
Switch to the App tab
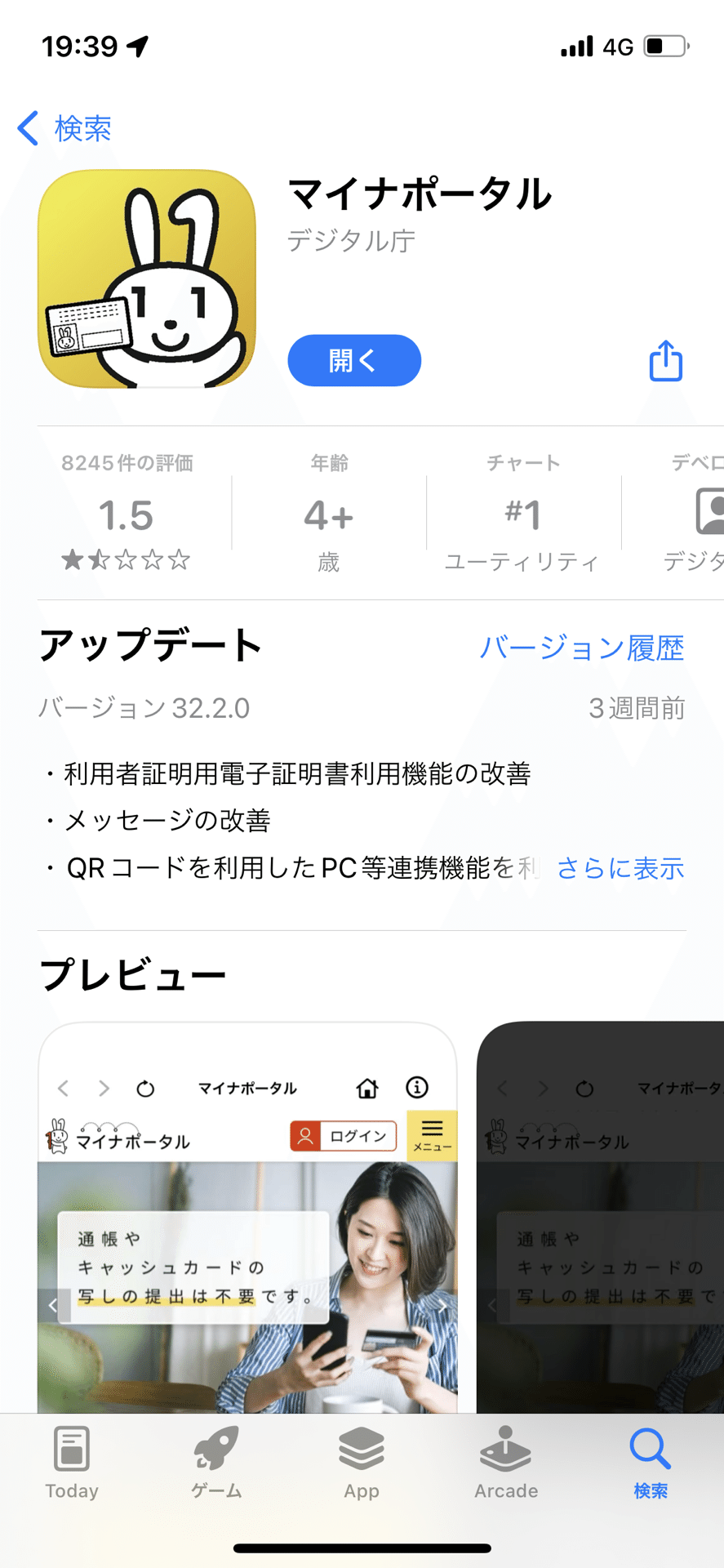tap(361, 1463)
